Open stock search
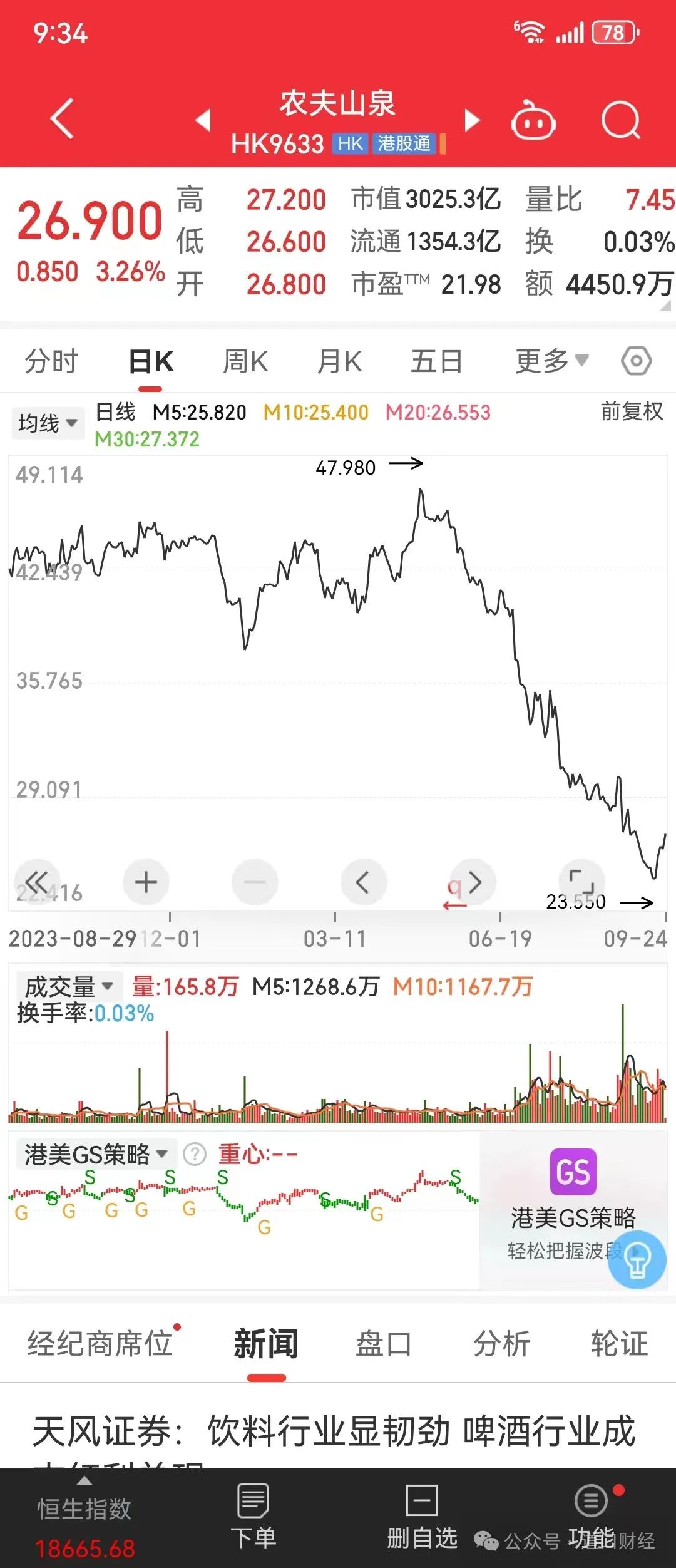This screenshot has height=1568, width=676. (620, 120)
